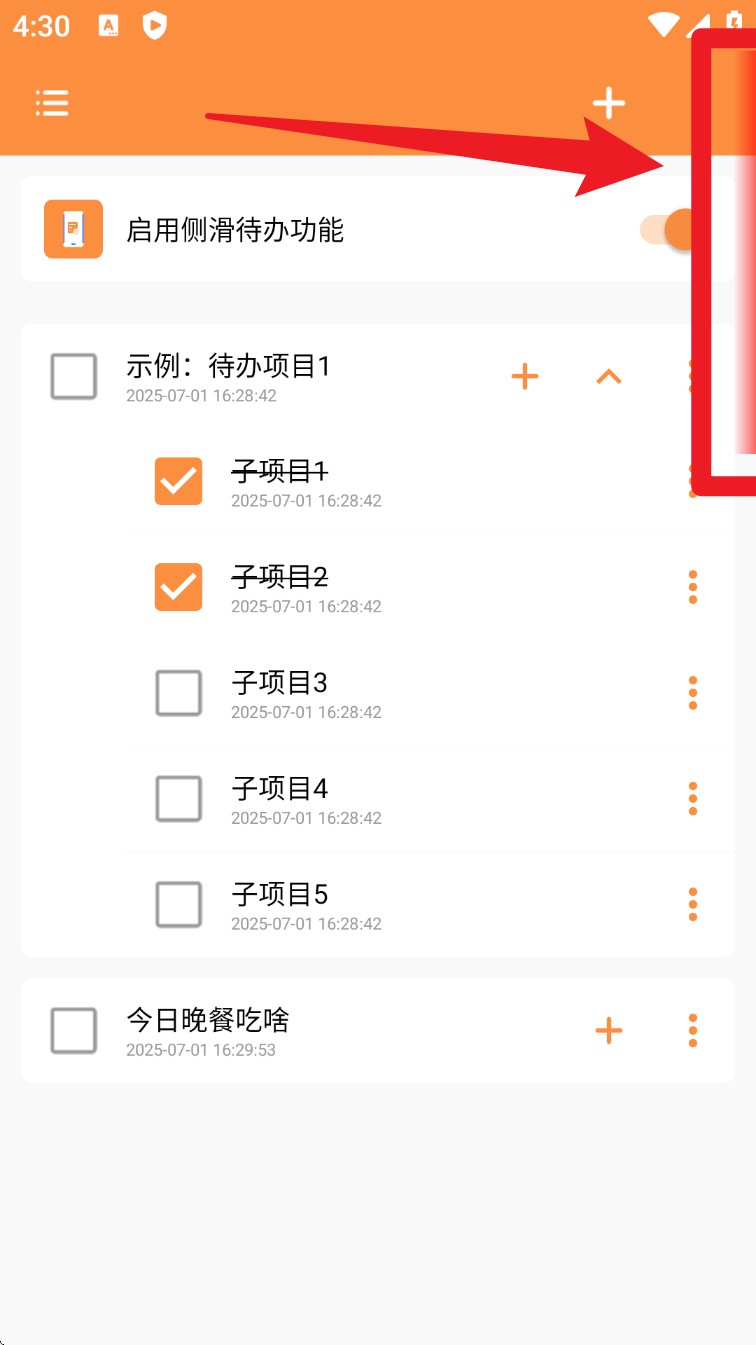The image size is (756, 1345).
Task: Open the options menu for 子项目5
Action: (693, 904)
